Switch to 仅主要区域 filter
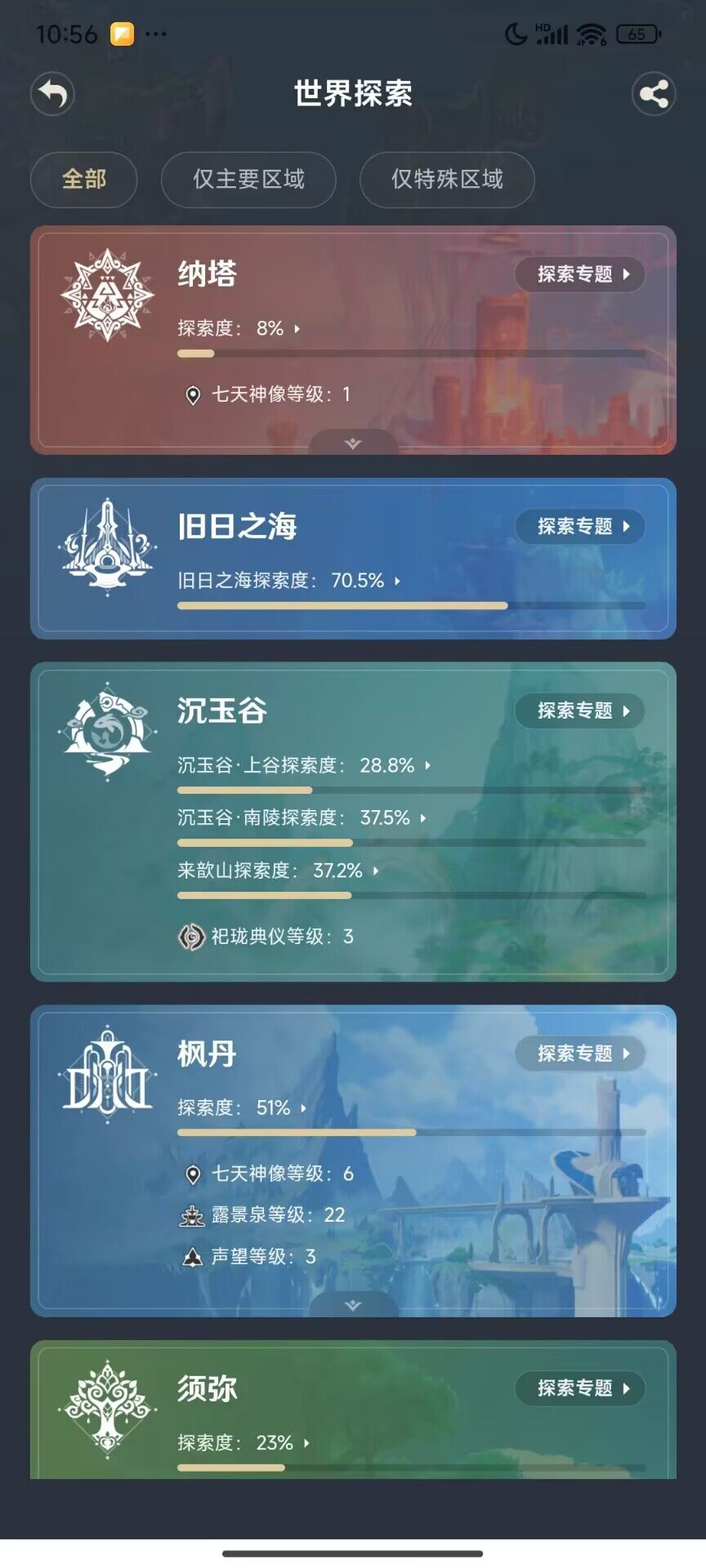This screenshot has width=706, height=1568. [248, 180]
